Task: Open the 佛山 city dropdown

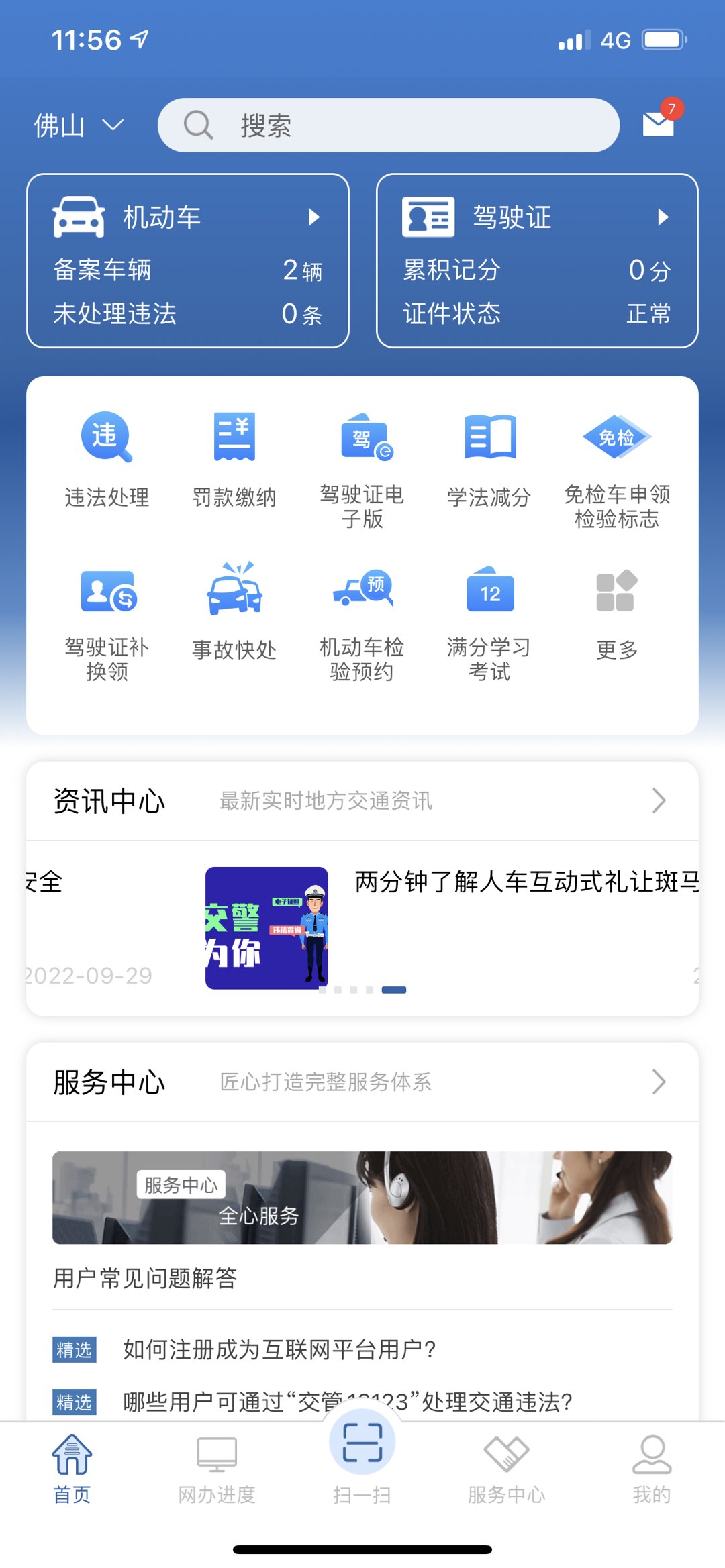Action: (x=79, y=125)
